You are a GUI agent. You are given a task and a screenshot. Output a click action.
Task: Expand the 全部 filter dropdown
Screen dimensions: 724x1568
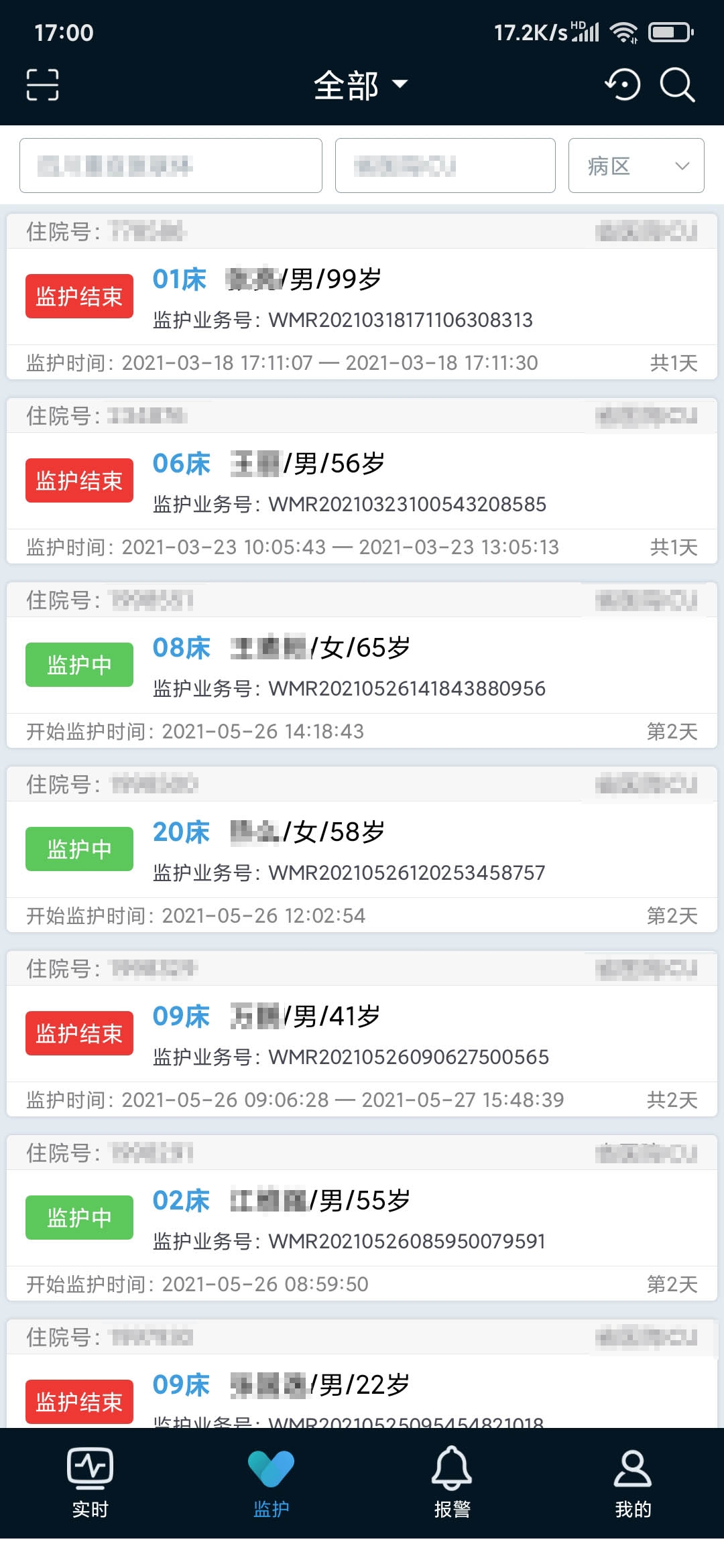pyautogui.click(x=361, y=85)
